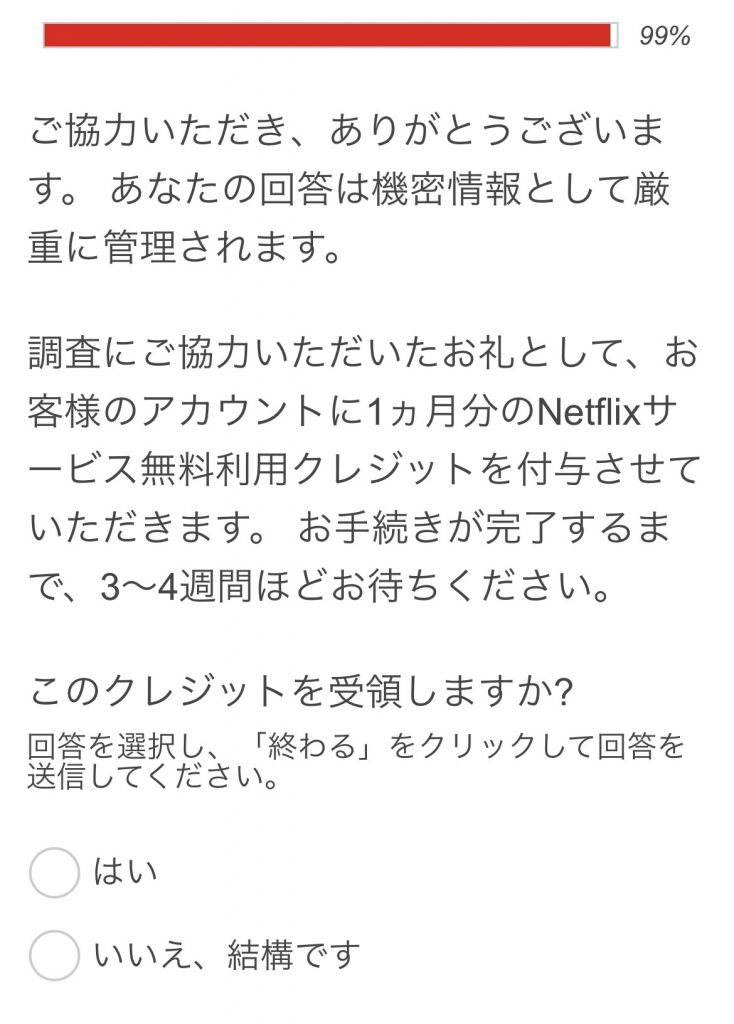Select the はい radio option

(x=54, y=873)
